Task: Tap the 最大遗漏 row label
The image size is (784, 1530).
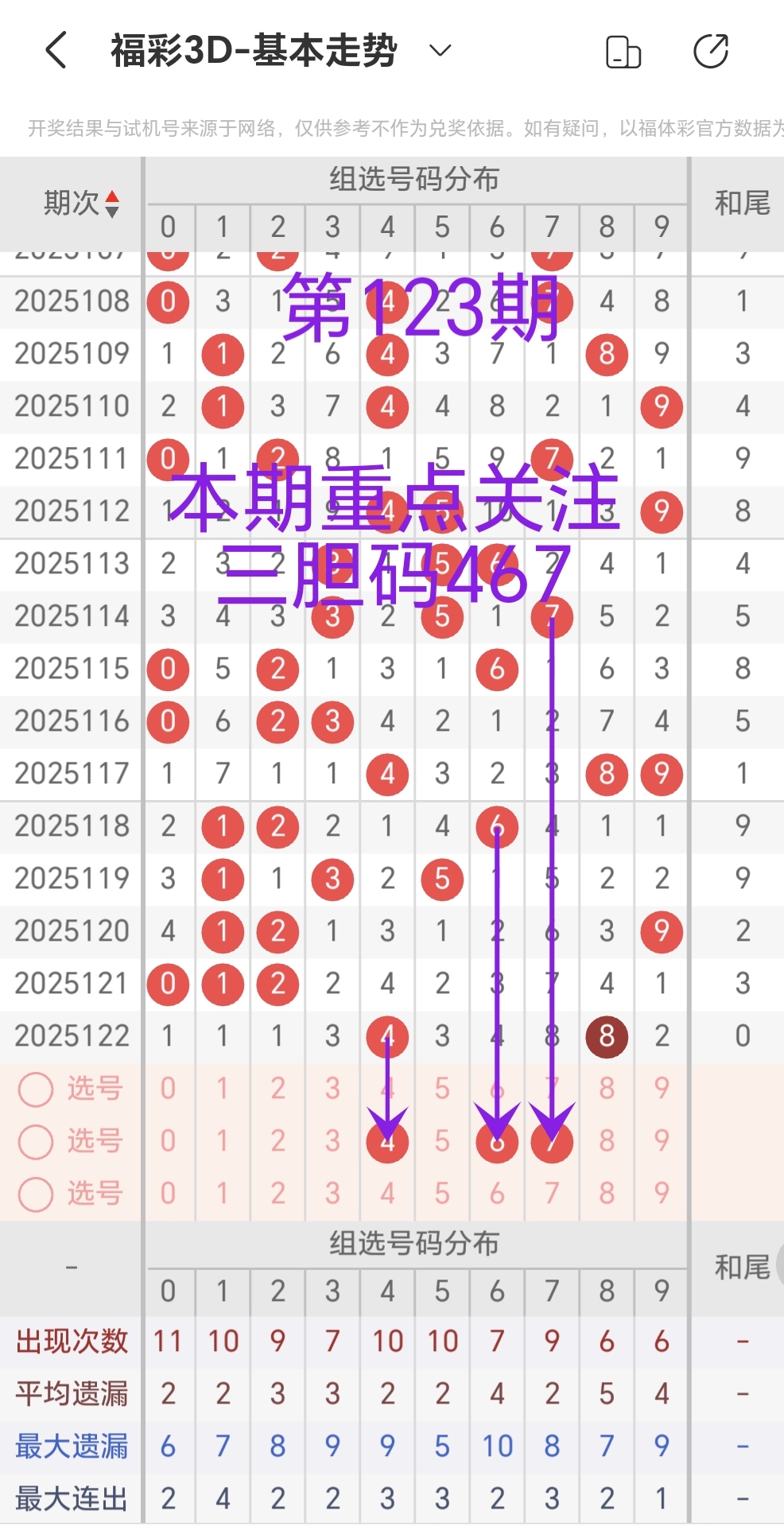Action: click(71, 1447)
